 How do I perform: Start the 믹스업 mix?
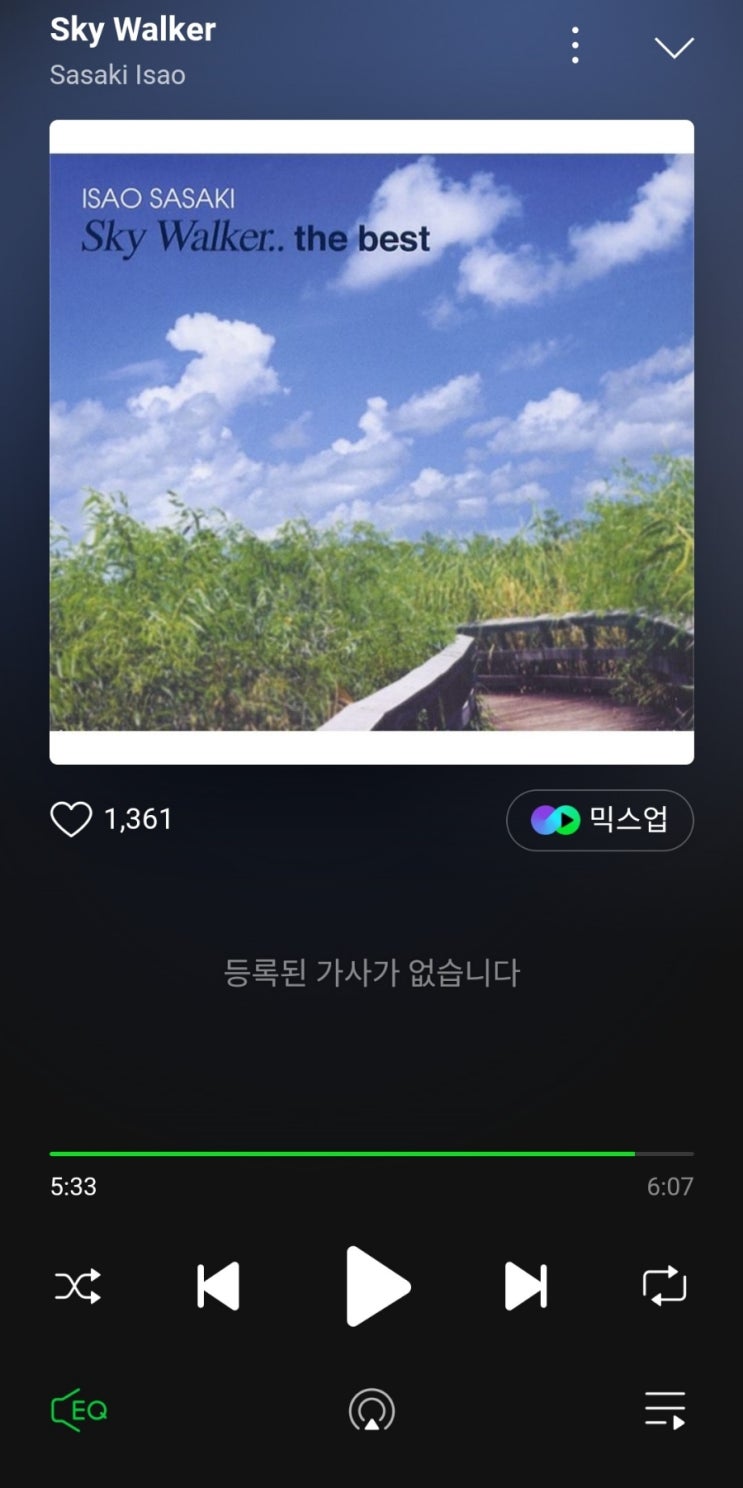pyautogui.click(x=599, y=820)
